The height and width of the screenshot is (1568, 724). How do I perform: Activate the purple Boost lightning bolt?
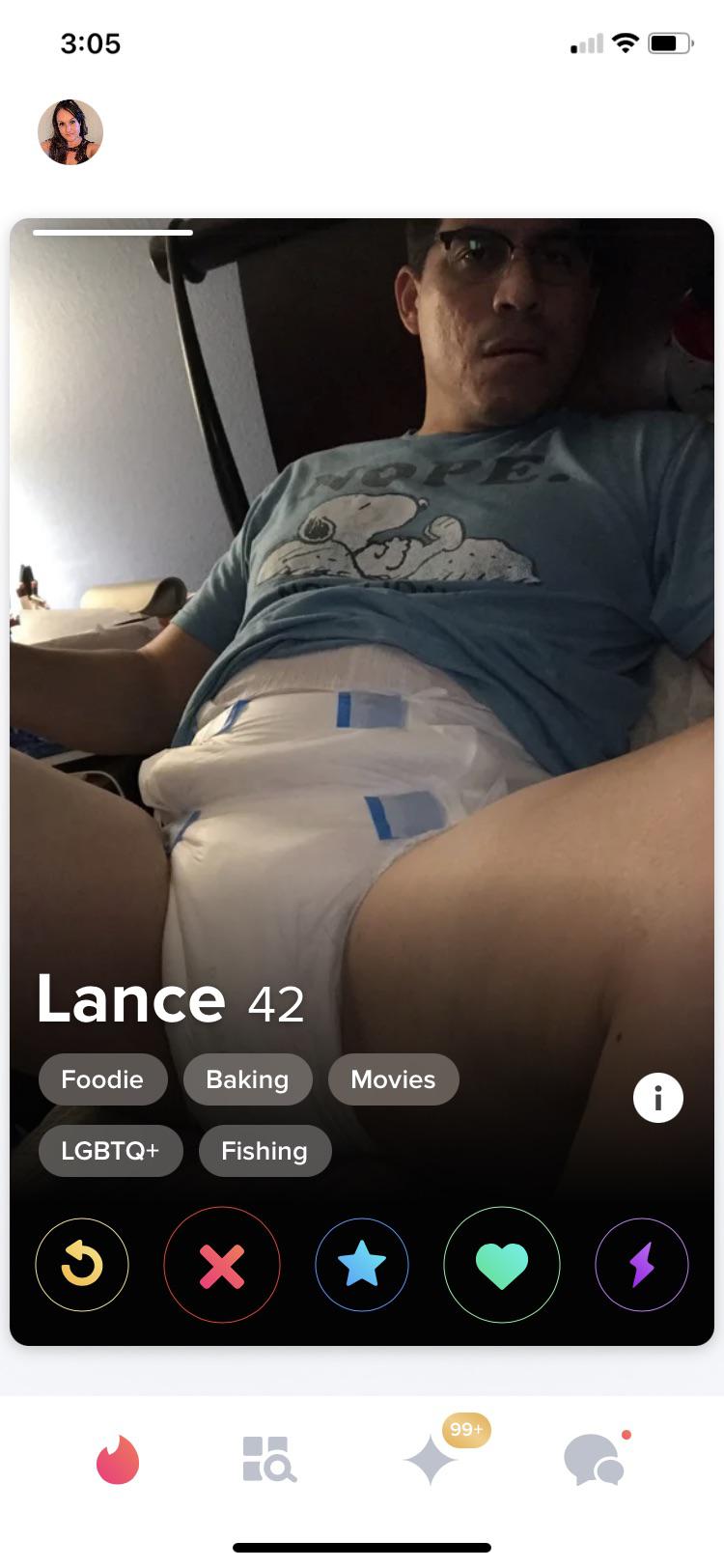pos(642,1264)
